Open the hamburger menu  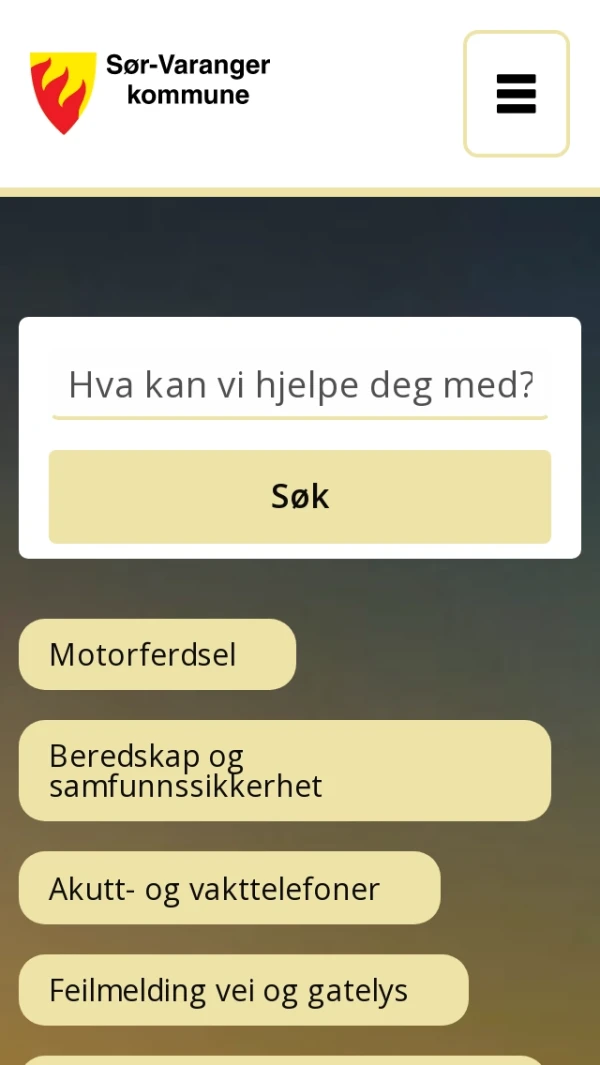point(516,94)
